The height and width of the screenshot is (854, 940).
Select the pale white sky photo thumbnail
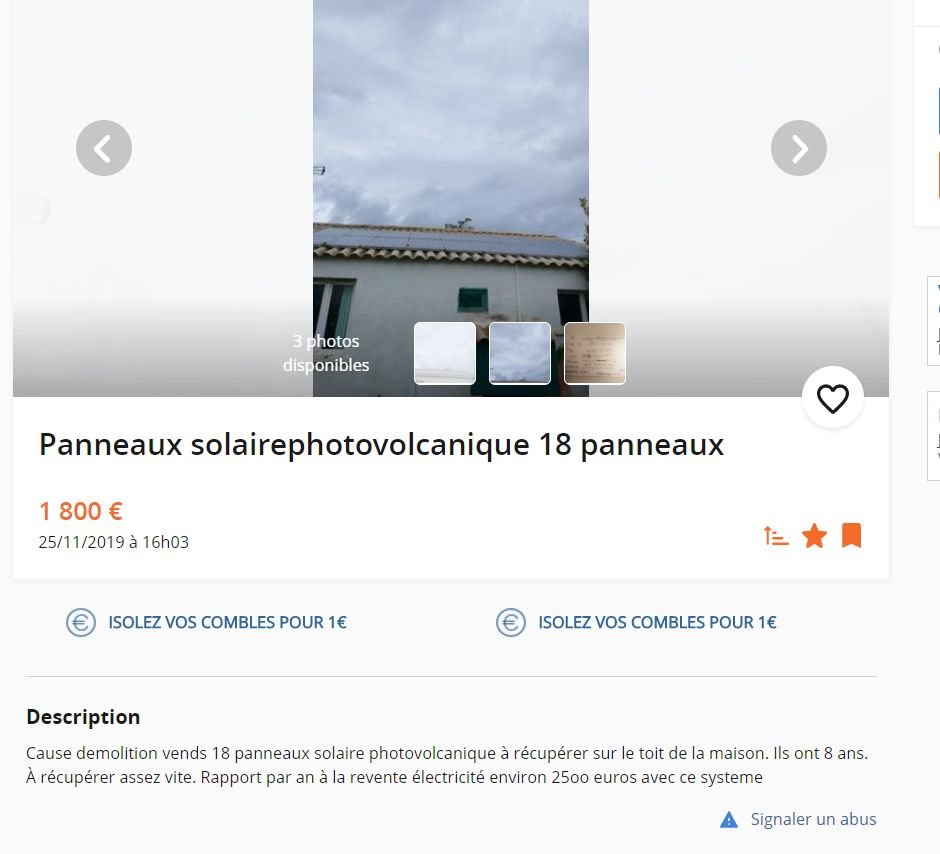click(x=445, y=353)
